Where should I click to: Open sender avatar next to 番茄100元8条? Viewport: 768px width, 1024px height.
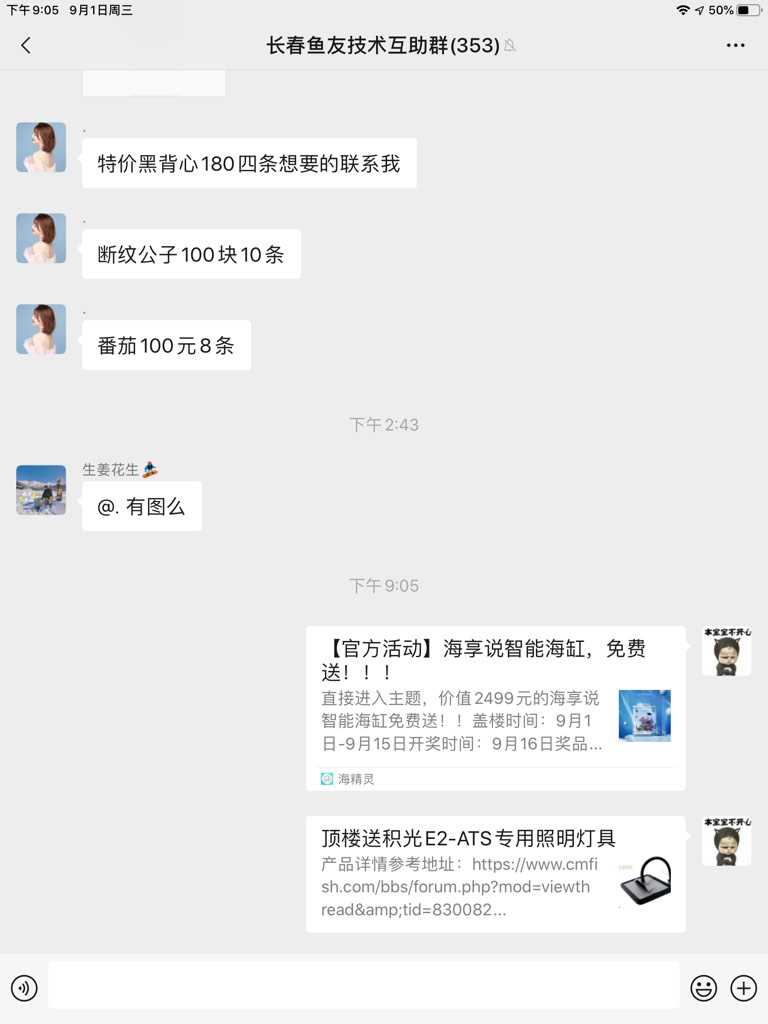(41, 329)
